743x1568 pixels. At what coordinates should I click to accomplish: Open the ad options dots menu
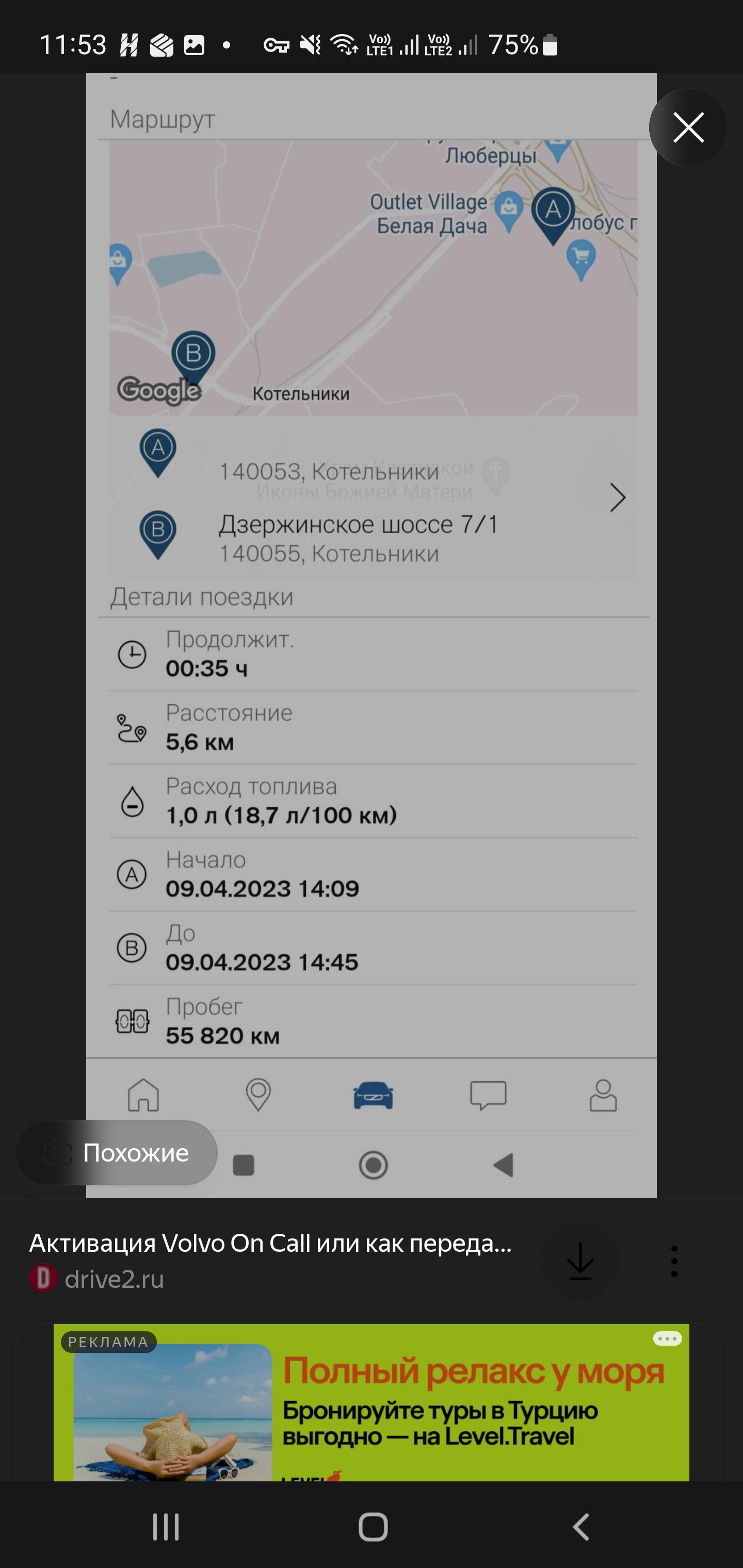click(x=668, y=1338)
